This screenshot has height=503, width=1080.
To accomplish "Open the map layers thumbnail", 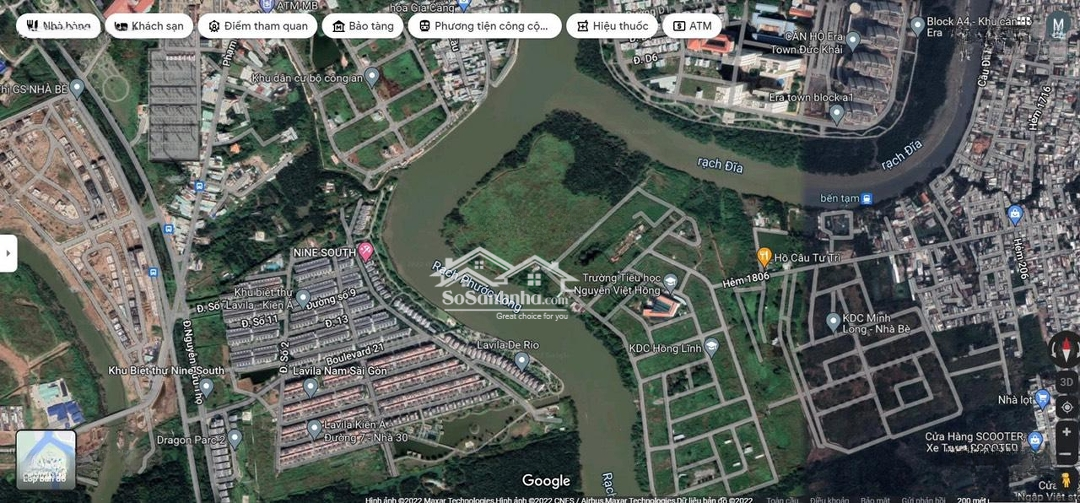I will 46,458.
